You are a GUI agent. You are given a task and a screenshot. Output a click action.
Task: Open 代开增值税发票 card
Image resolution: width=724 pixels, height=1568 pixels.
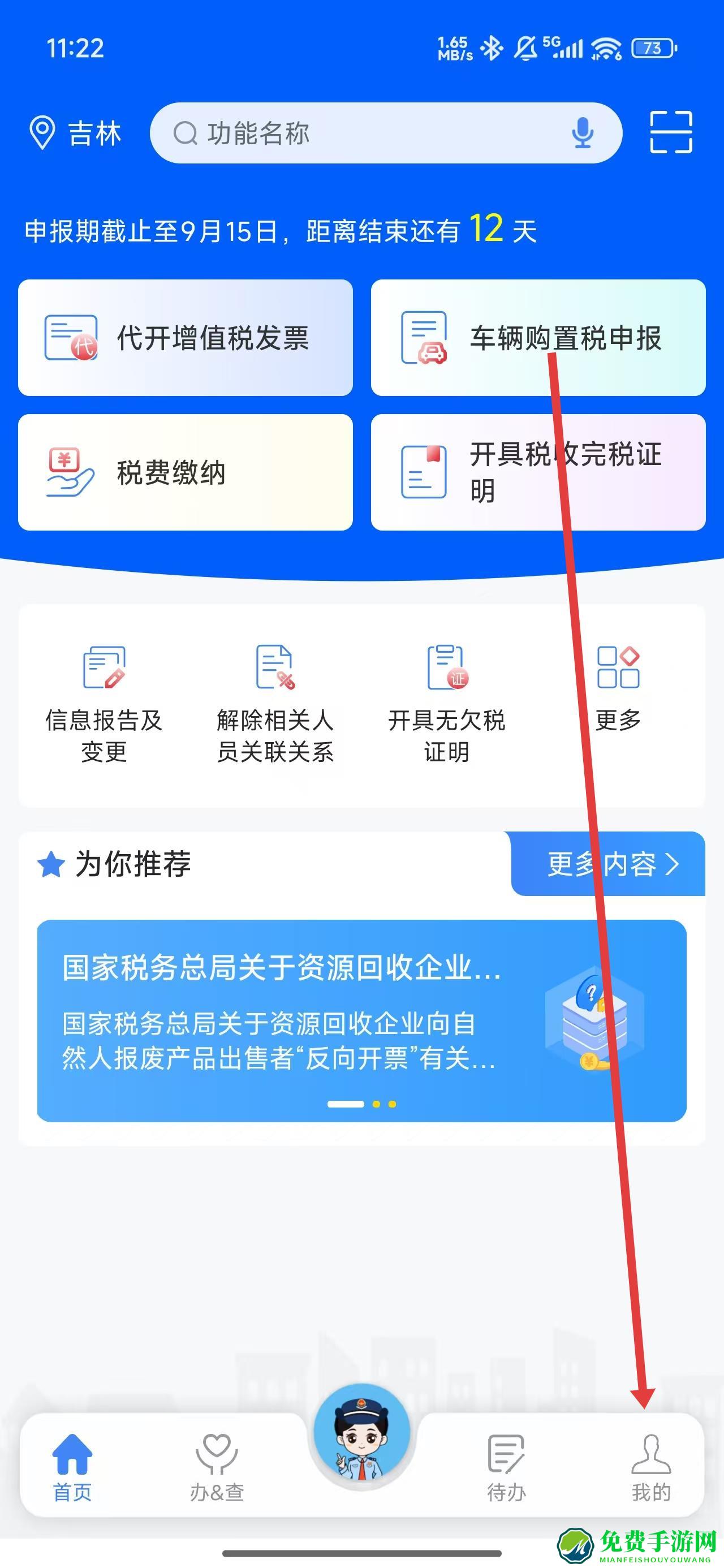(185, 338)
